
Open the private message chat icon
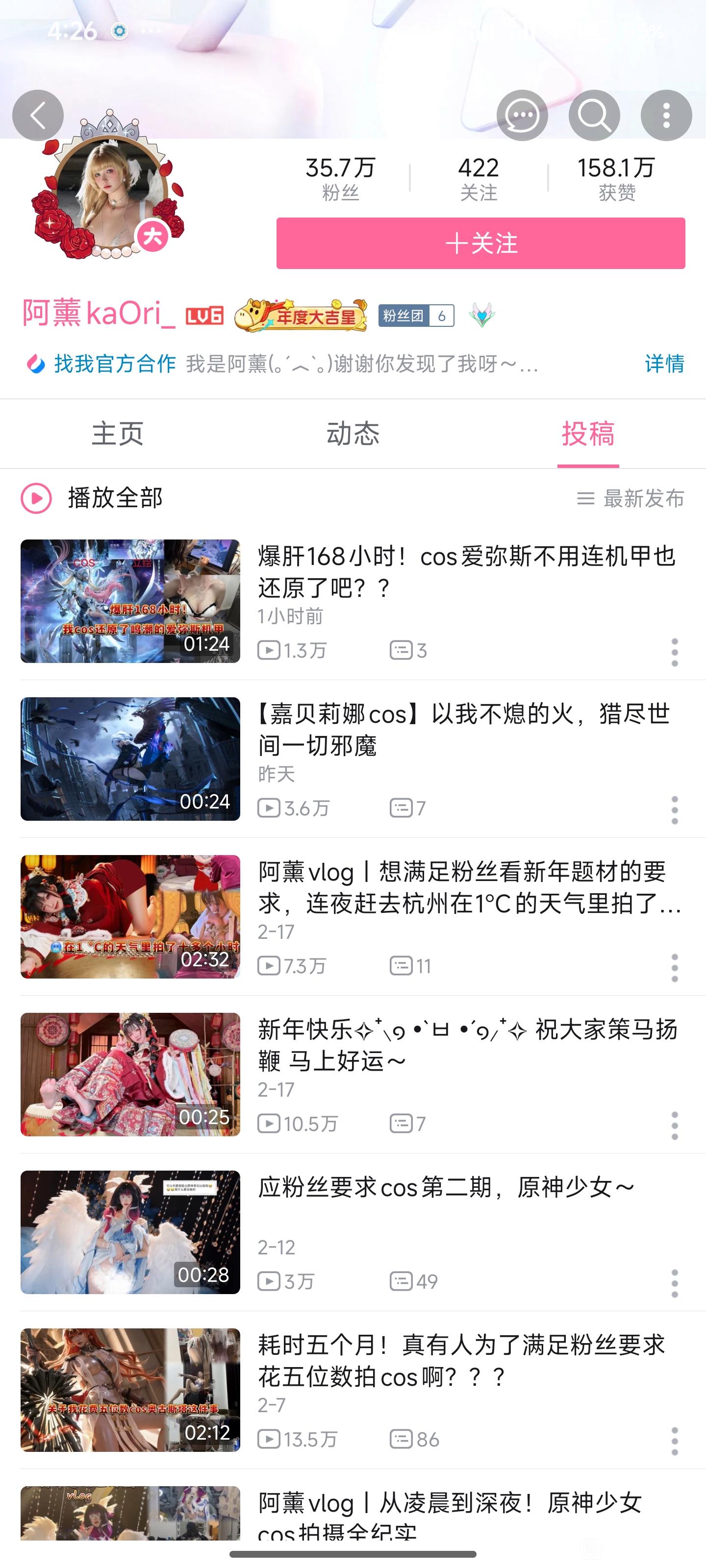(522, 115)
